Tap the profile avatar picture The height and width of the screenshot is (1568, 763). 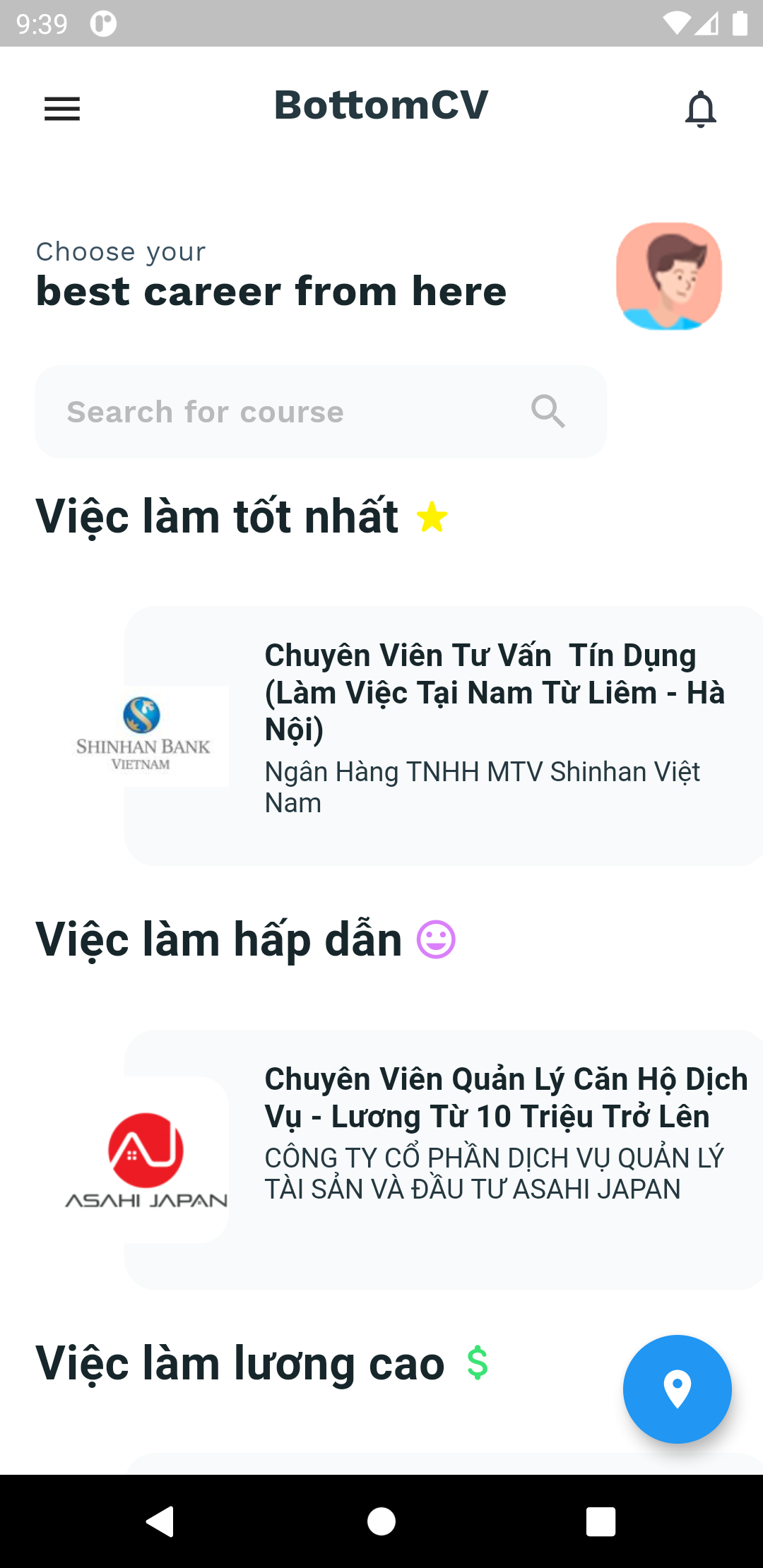click(x=668, y=276)
